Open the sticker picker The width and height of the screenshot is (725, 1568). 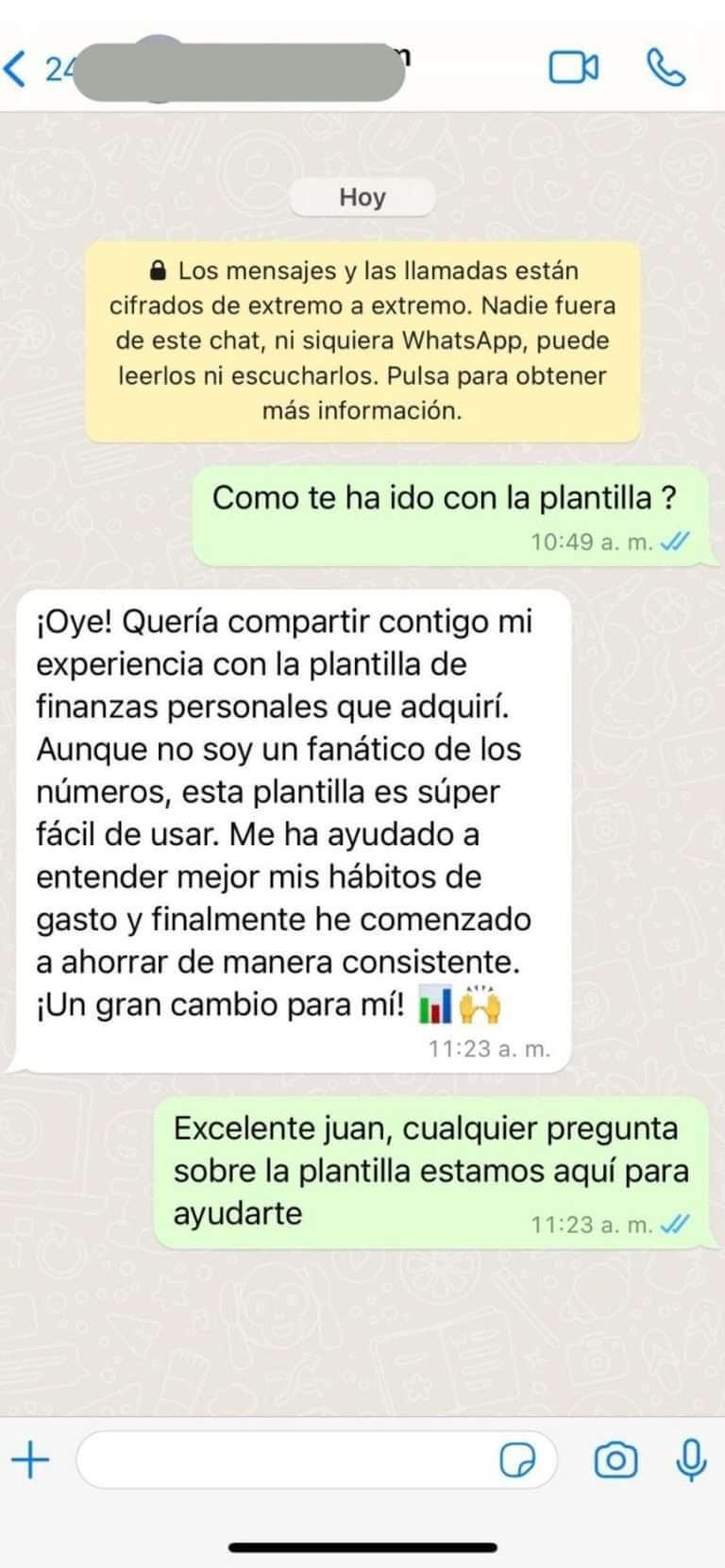pos(517,1460)
